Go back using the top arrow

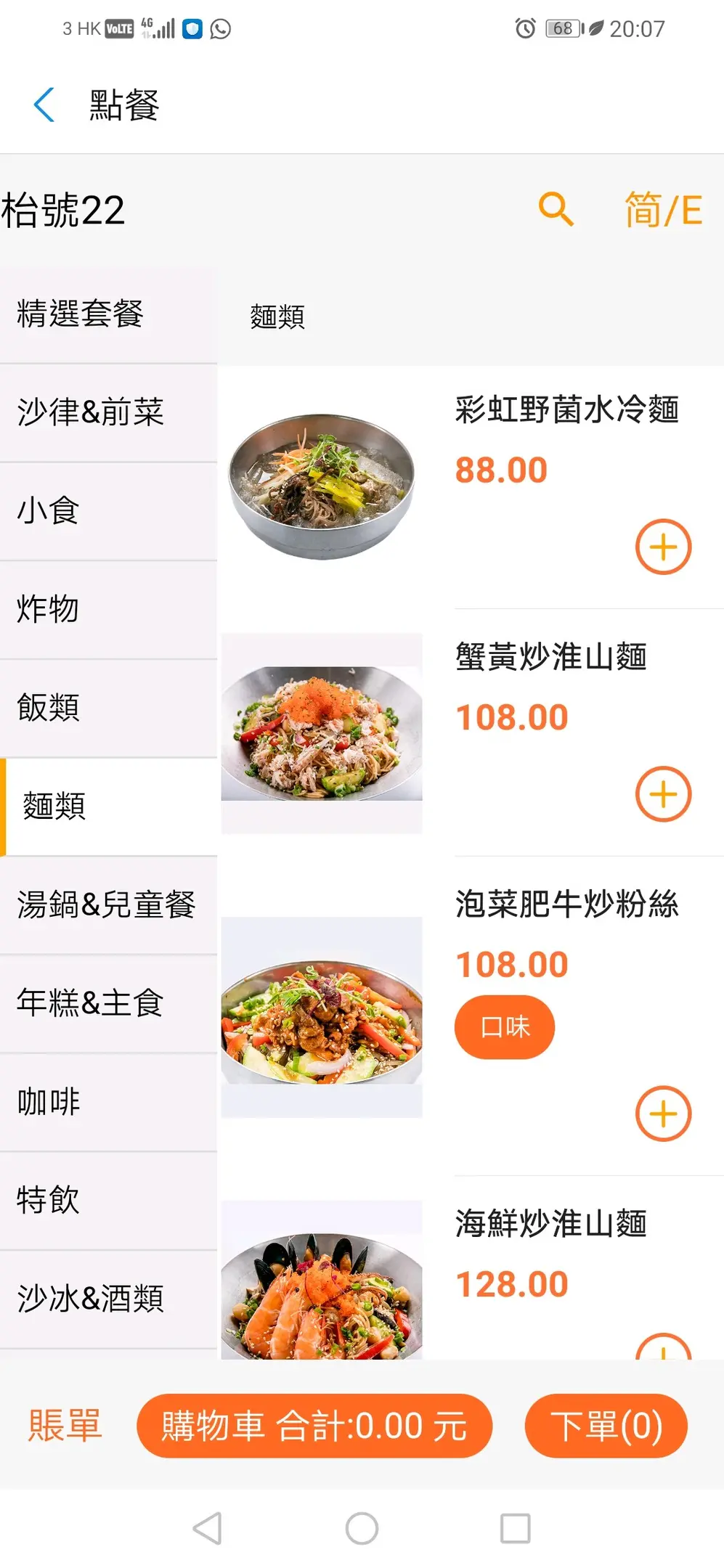[x=44, y=105]
